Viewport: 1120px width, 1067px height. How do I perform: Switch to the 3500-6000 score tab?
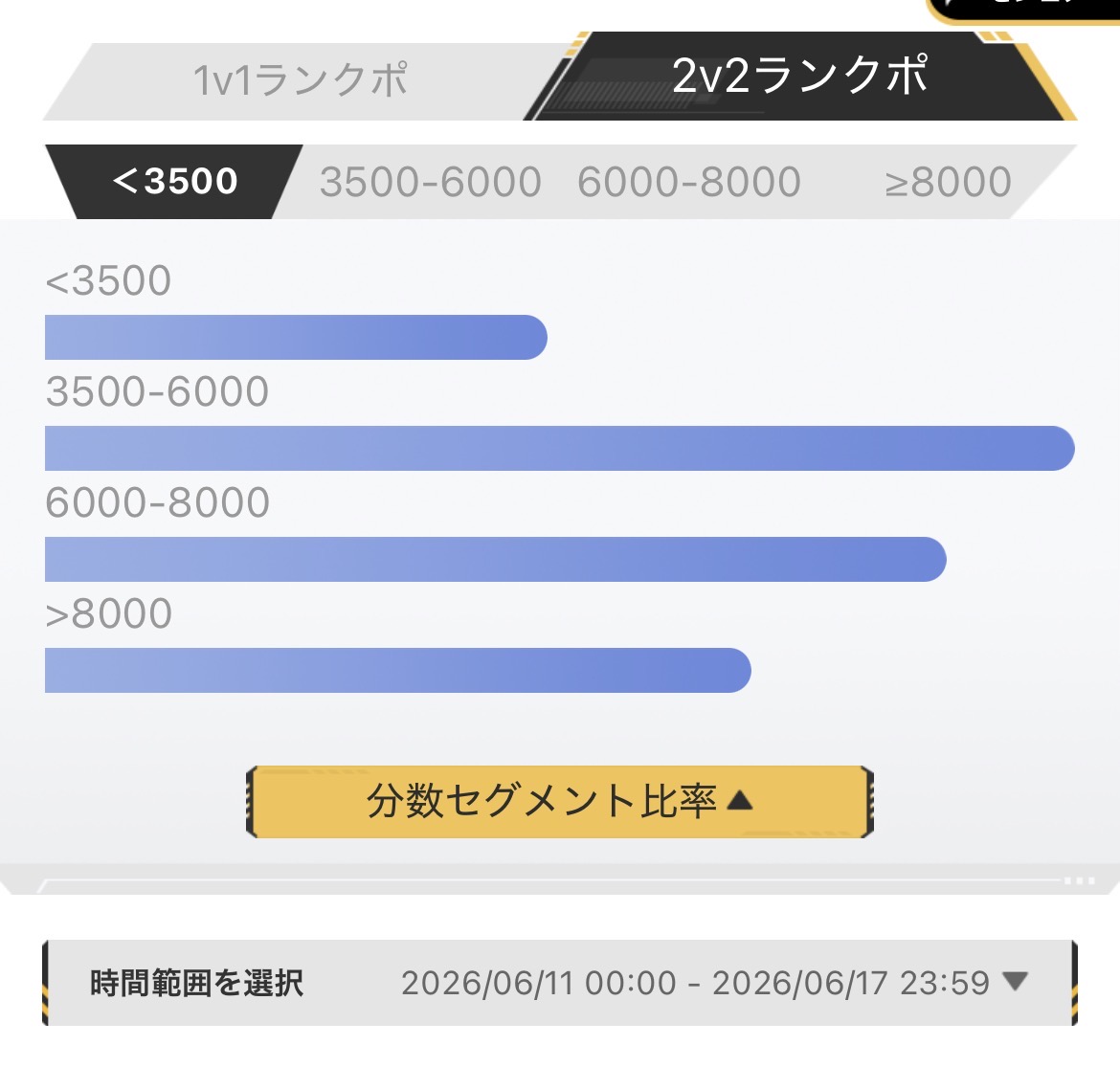430,182
